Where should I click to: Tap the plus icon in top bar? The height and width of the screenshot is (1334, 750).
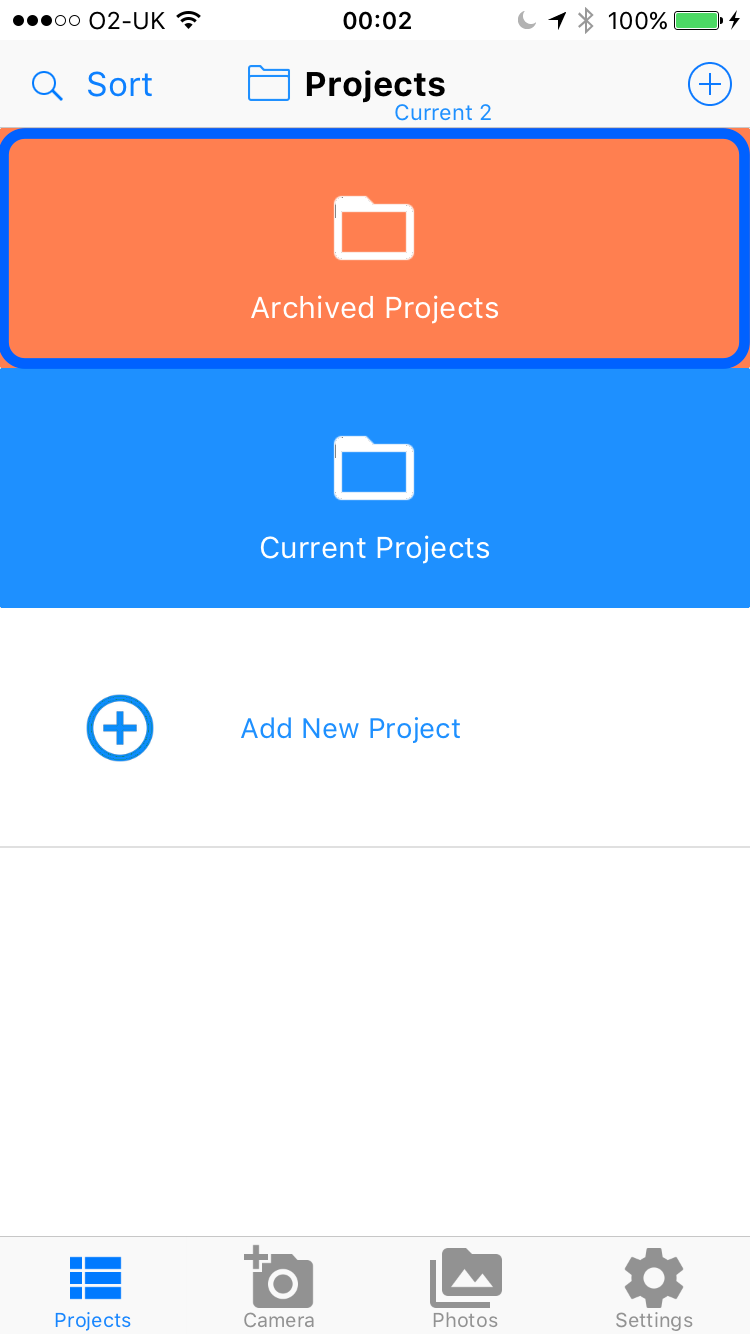(x=709, y=85)
